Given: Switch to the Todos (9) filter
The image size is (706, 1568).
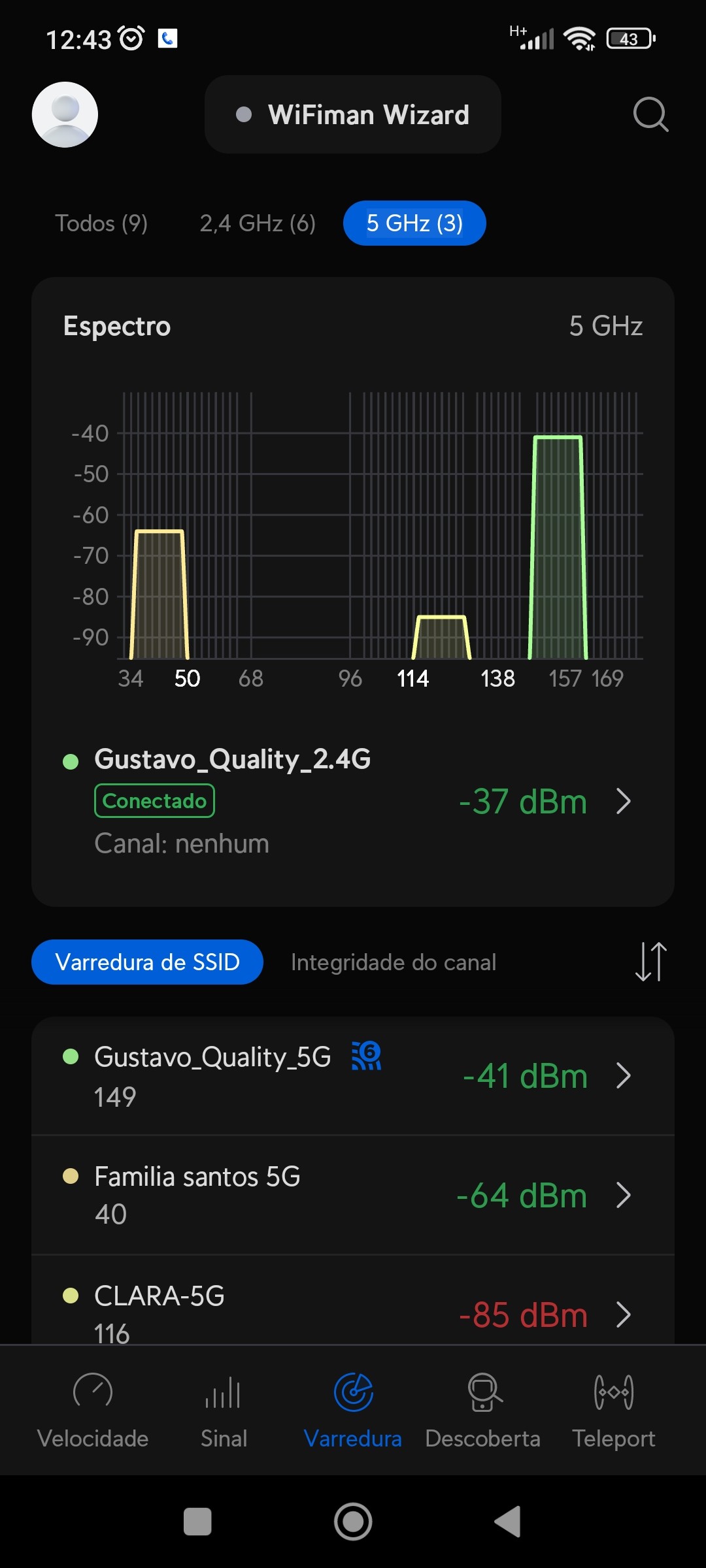Looking at the screenshot, I should (x=101, y=223).
